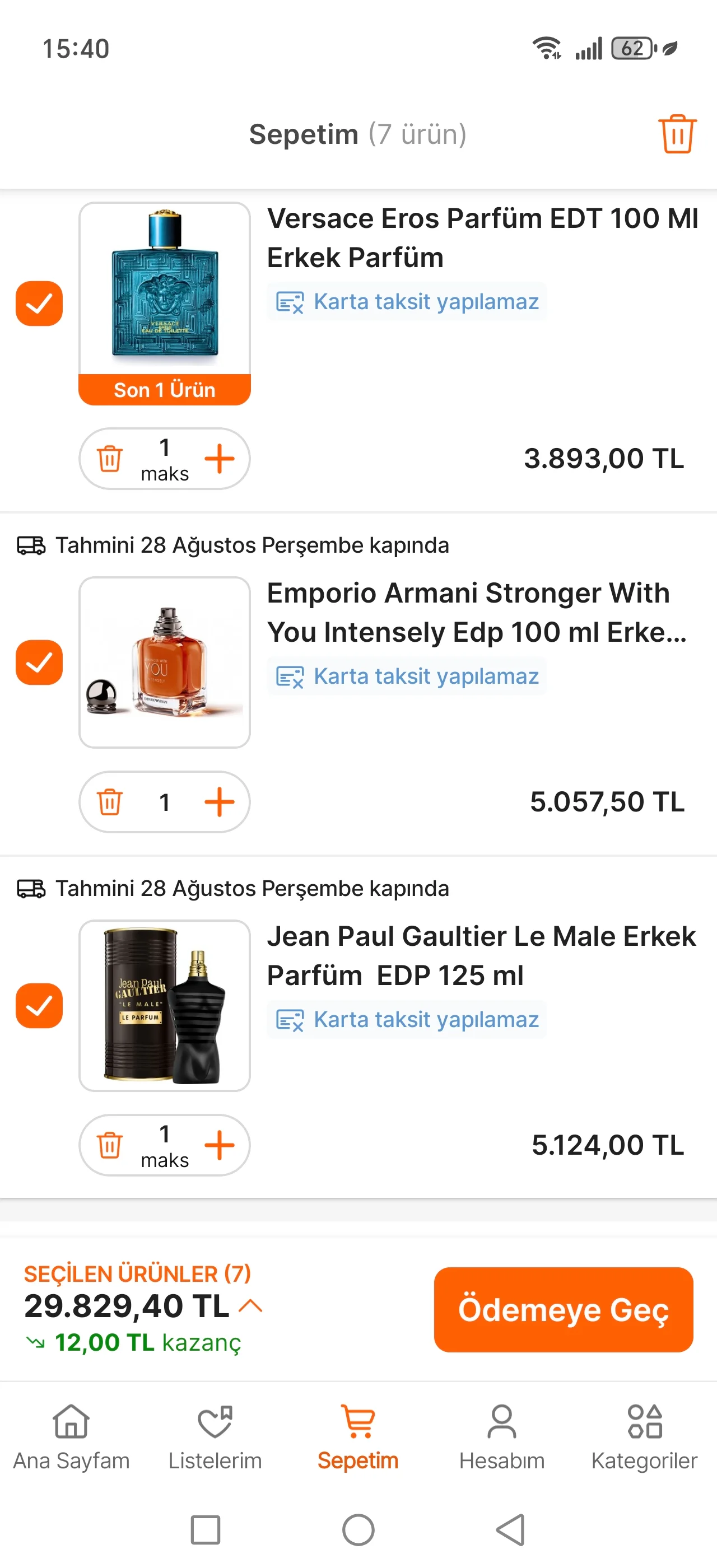Remove Versace Eros from the cart
717x1568 pixels.
(110, 459)
